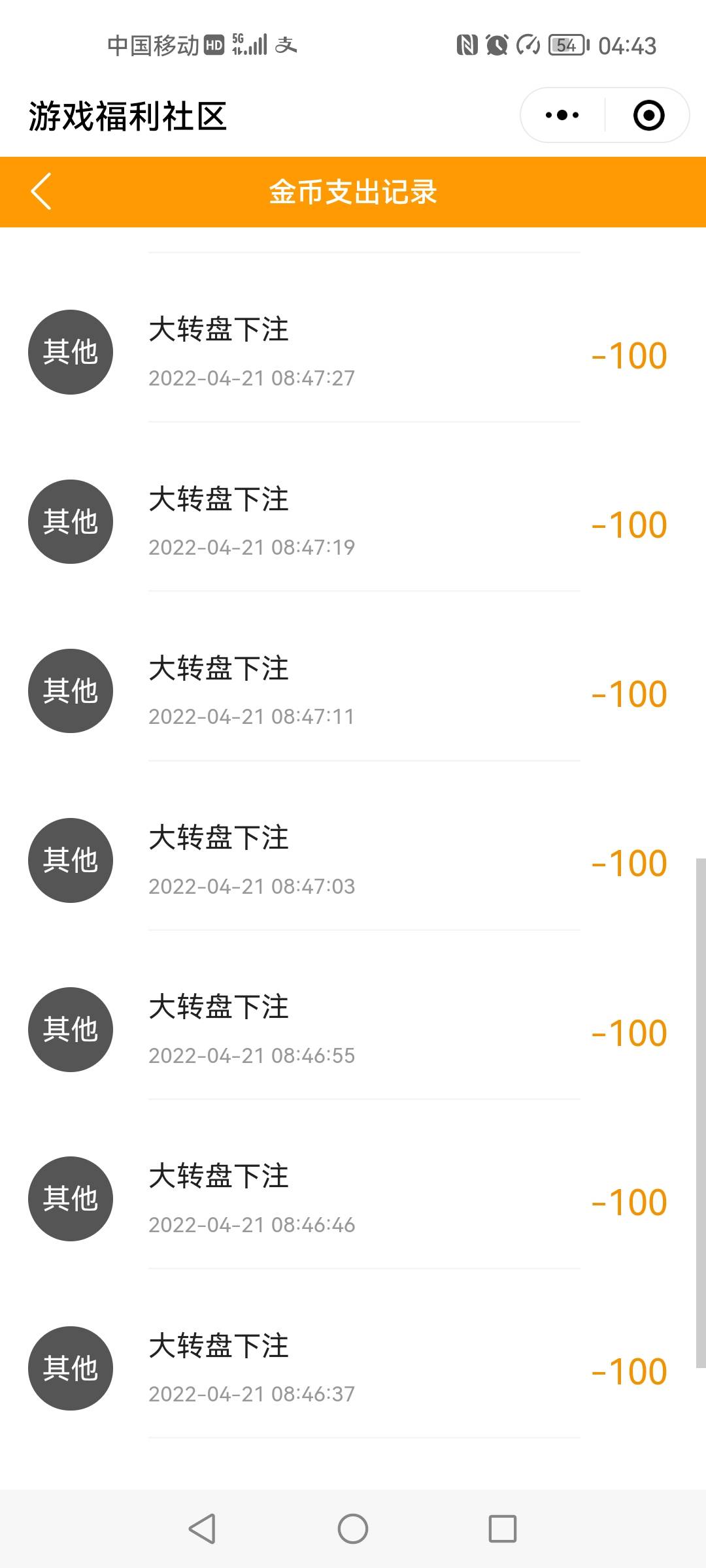Tap the system back button
706x1568 pixels.
[x=202, y=1529]
